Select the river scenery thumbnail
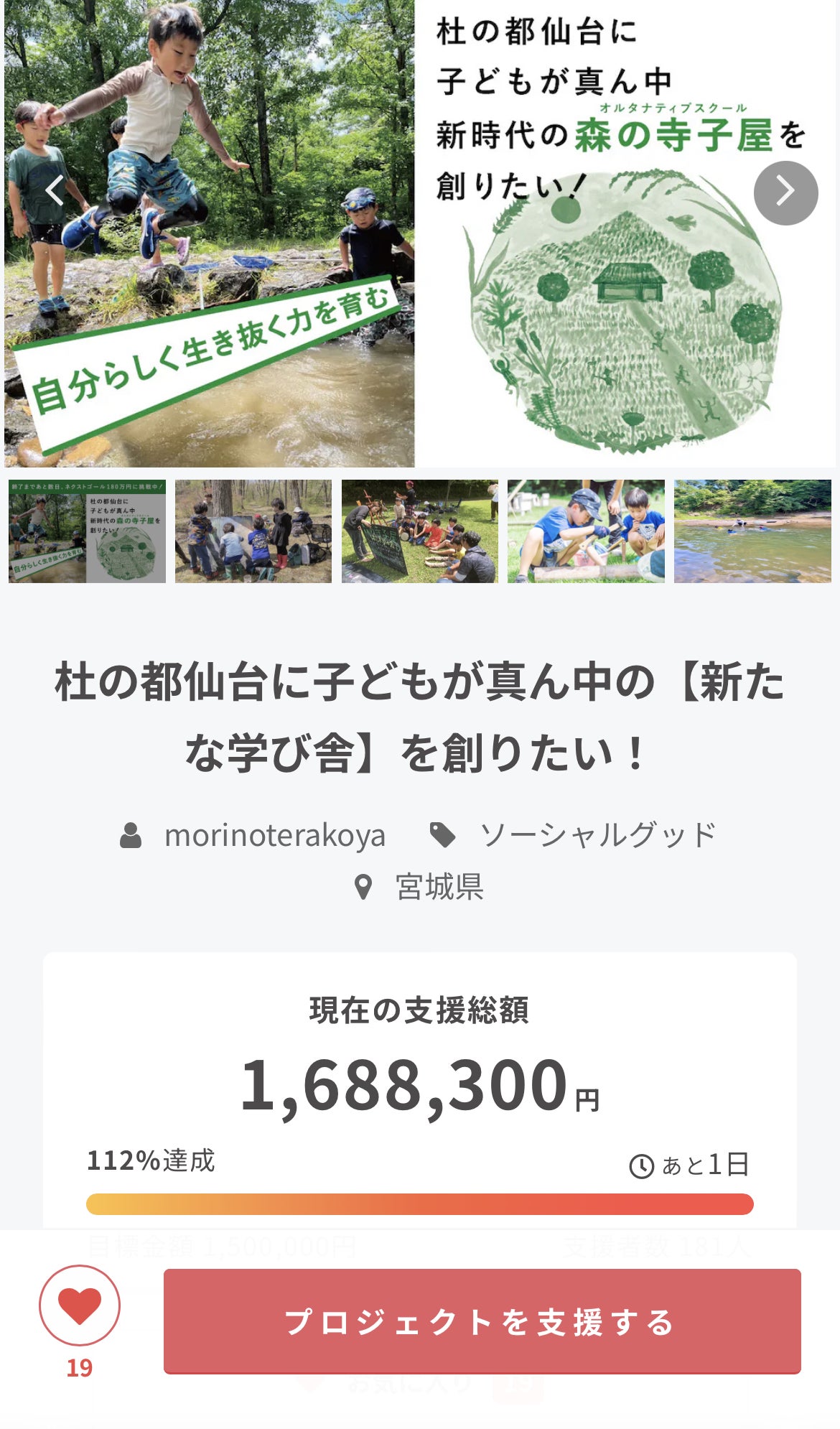This screenshot has height=1429, width=840. 752,531
